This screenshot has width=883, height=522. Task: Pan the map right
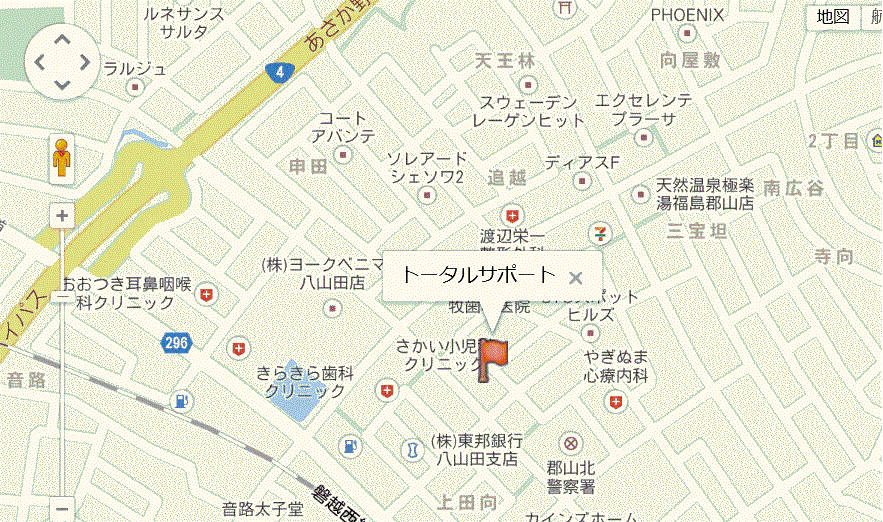[x=84, y=62]
